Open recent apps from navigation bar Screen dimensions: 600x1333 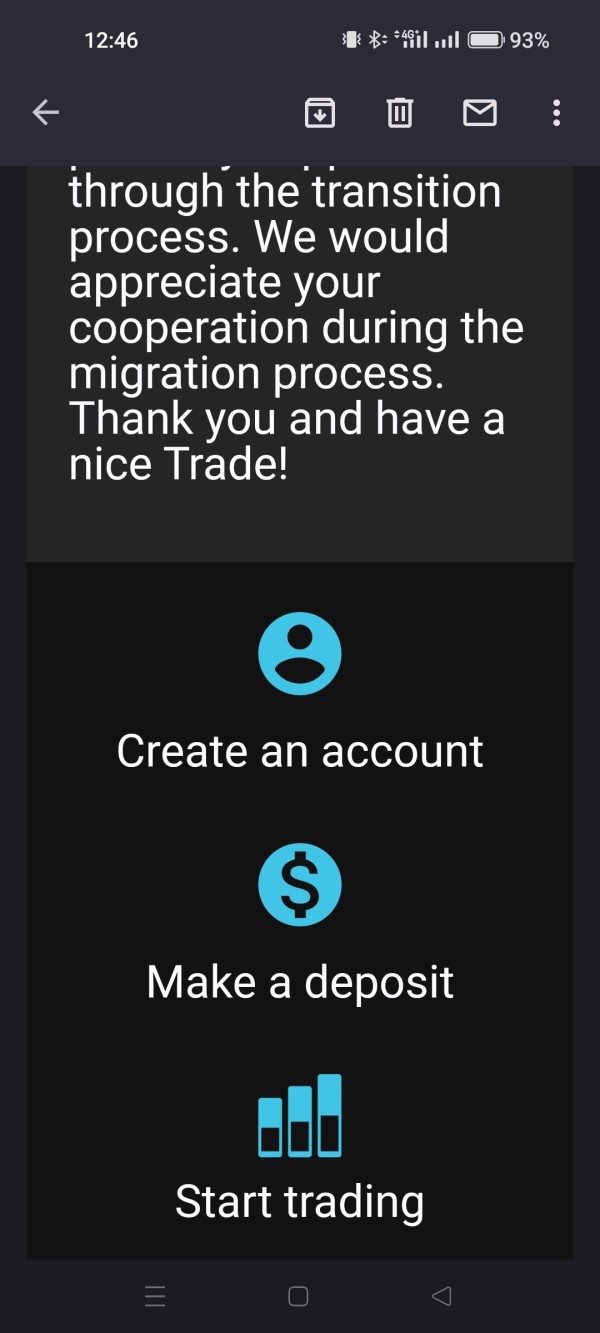[155, 1297]
